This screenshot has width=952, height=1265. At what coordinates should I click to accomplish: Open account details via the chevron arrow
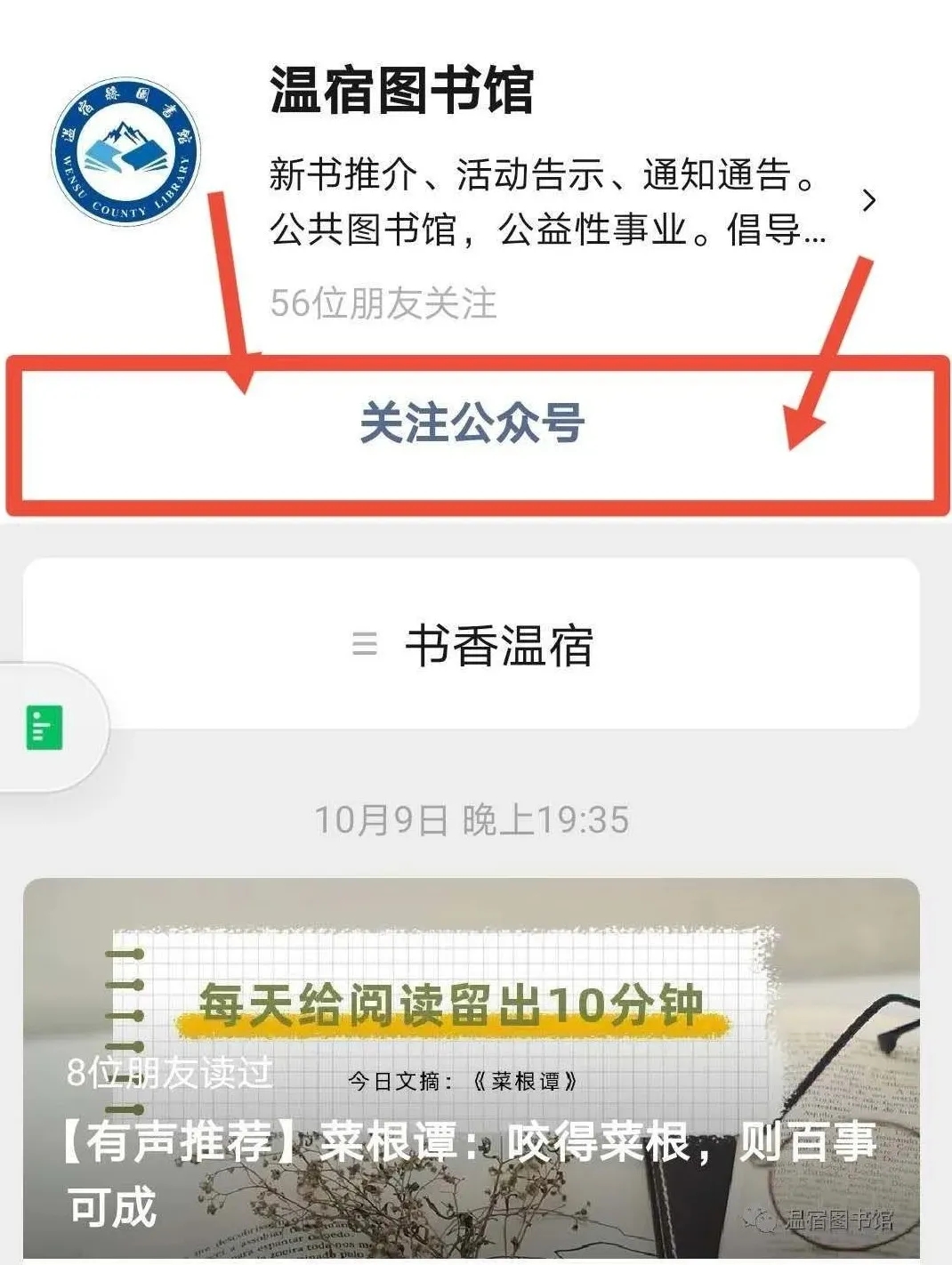tap(869, 201)
